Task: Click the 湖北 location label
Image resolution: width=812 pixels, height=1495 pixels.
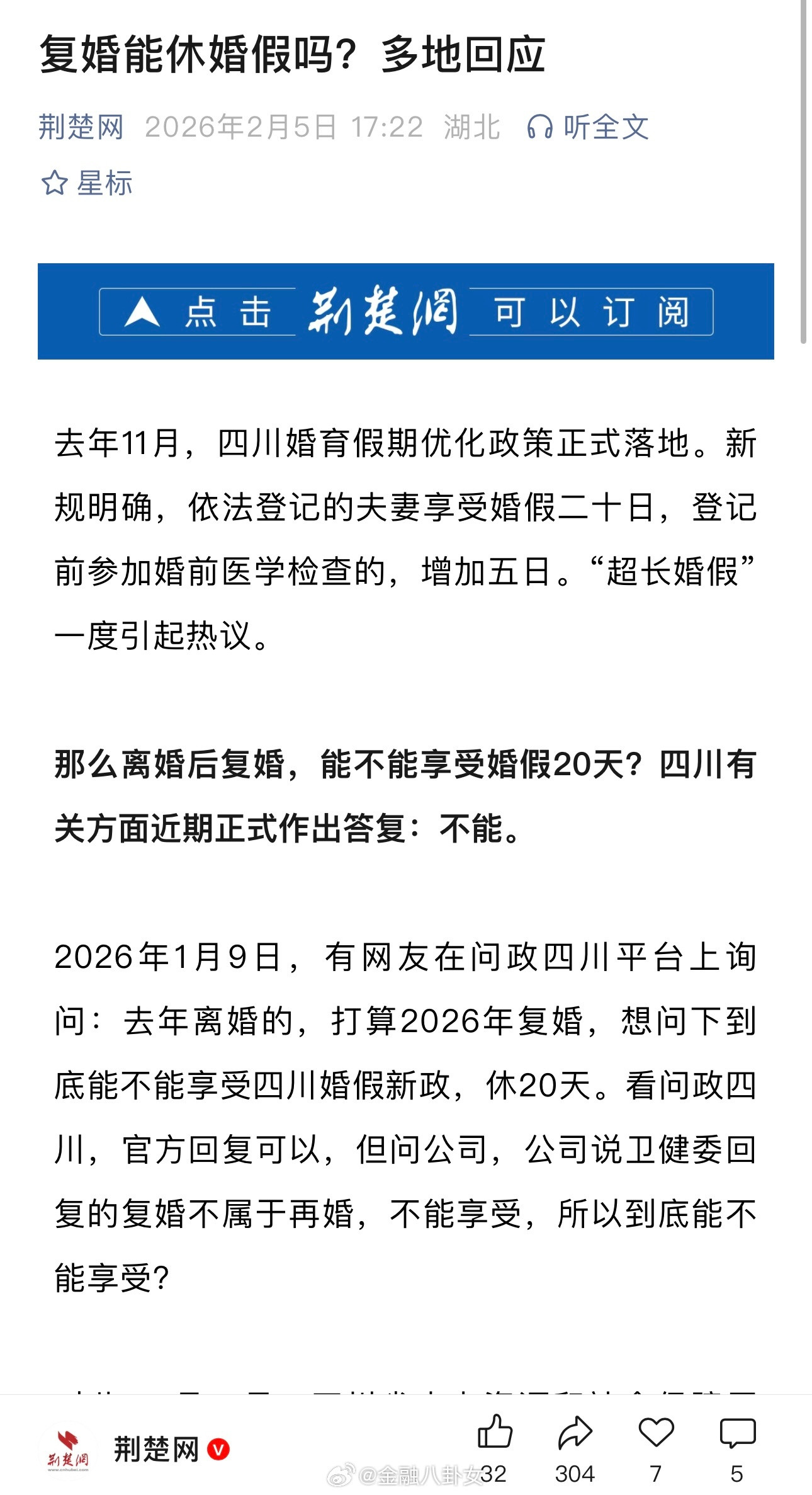Action: coord(471,128)
